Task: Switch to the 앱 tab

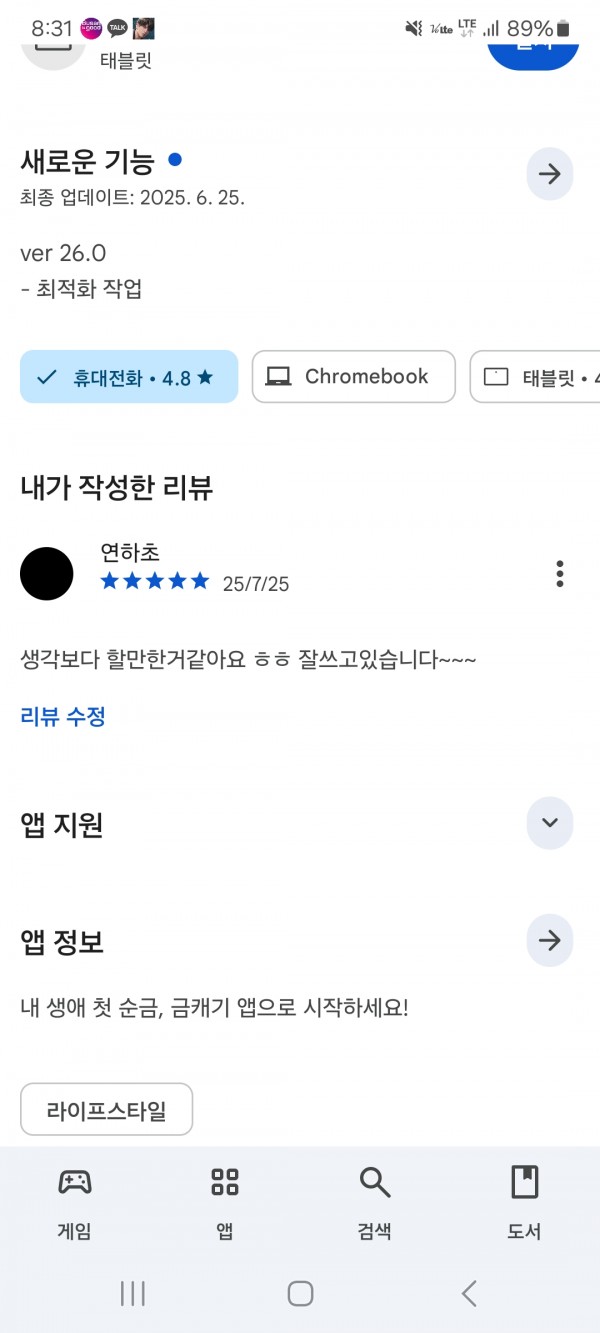Action: pyautogui.click(x=225, y=1203)
